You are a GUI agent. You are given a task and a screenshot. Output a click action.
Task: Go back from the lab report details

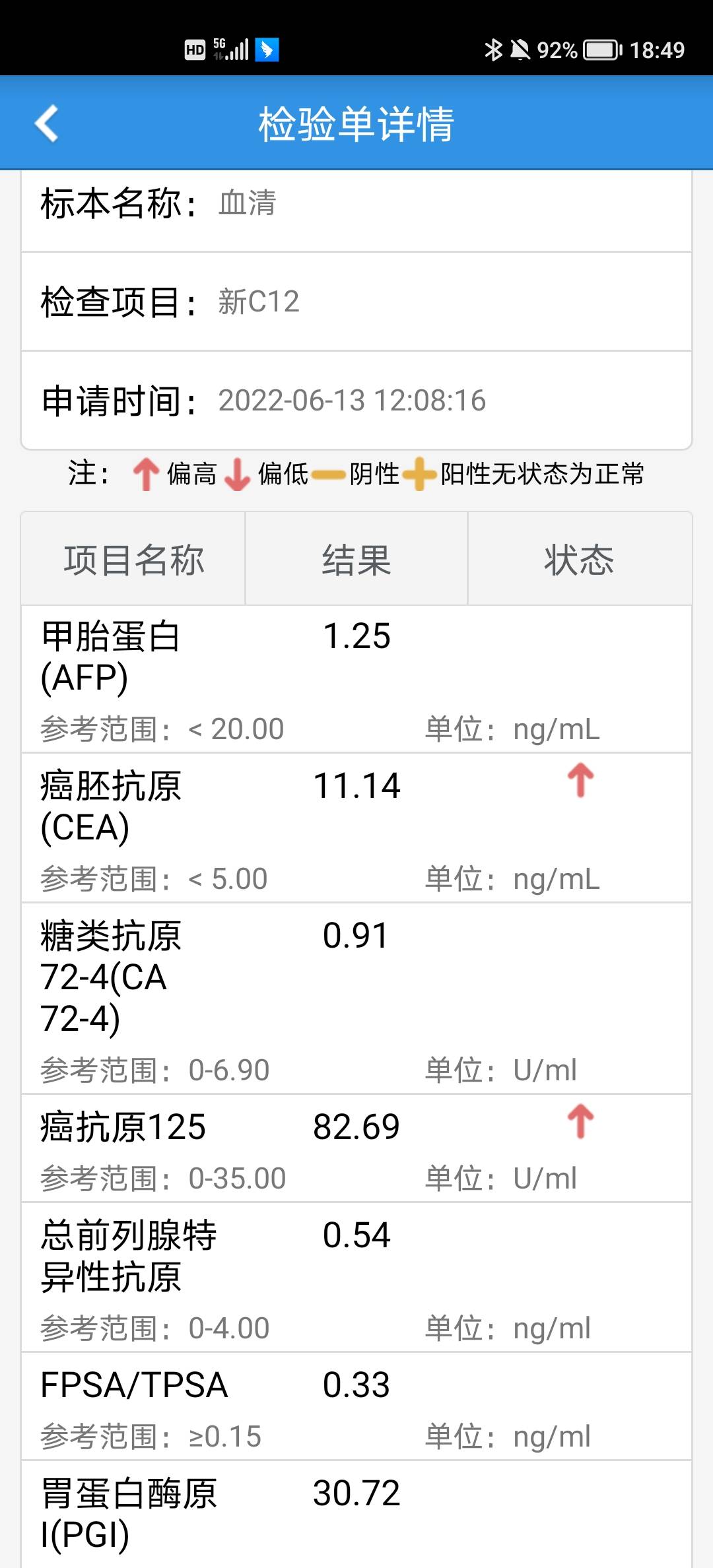click(x=47, y=123)
